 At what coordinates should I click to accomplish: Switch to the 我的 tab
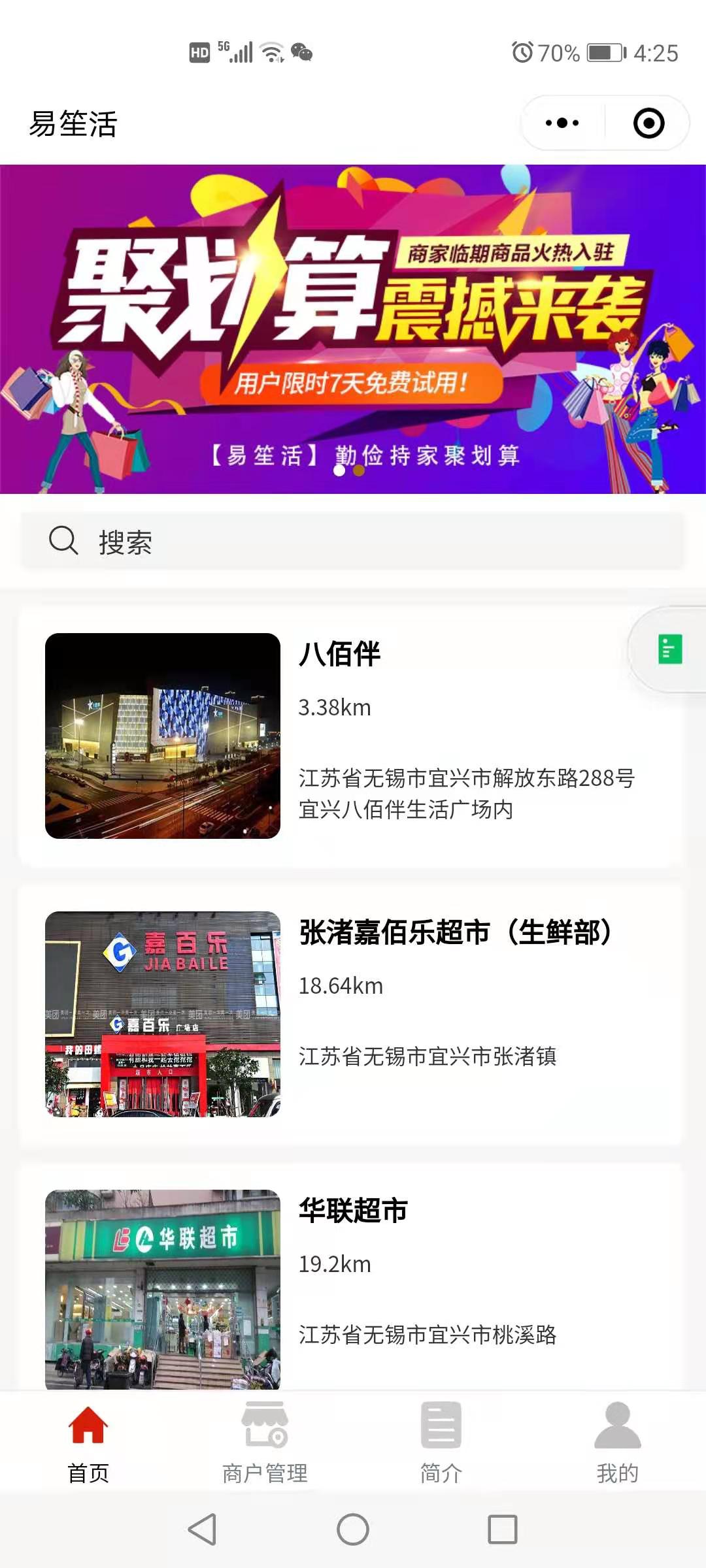pyautogui.click(x=617, y=1442)
